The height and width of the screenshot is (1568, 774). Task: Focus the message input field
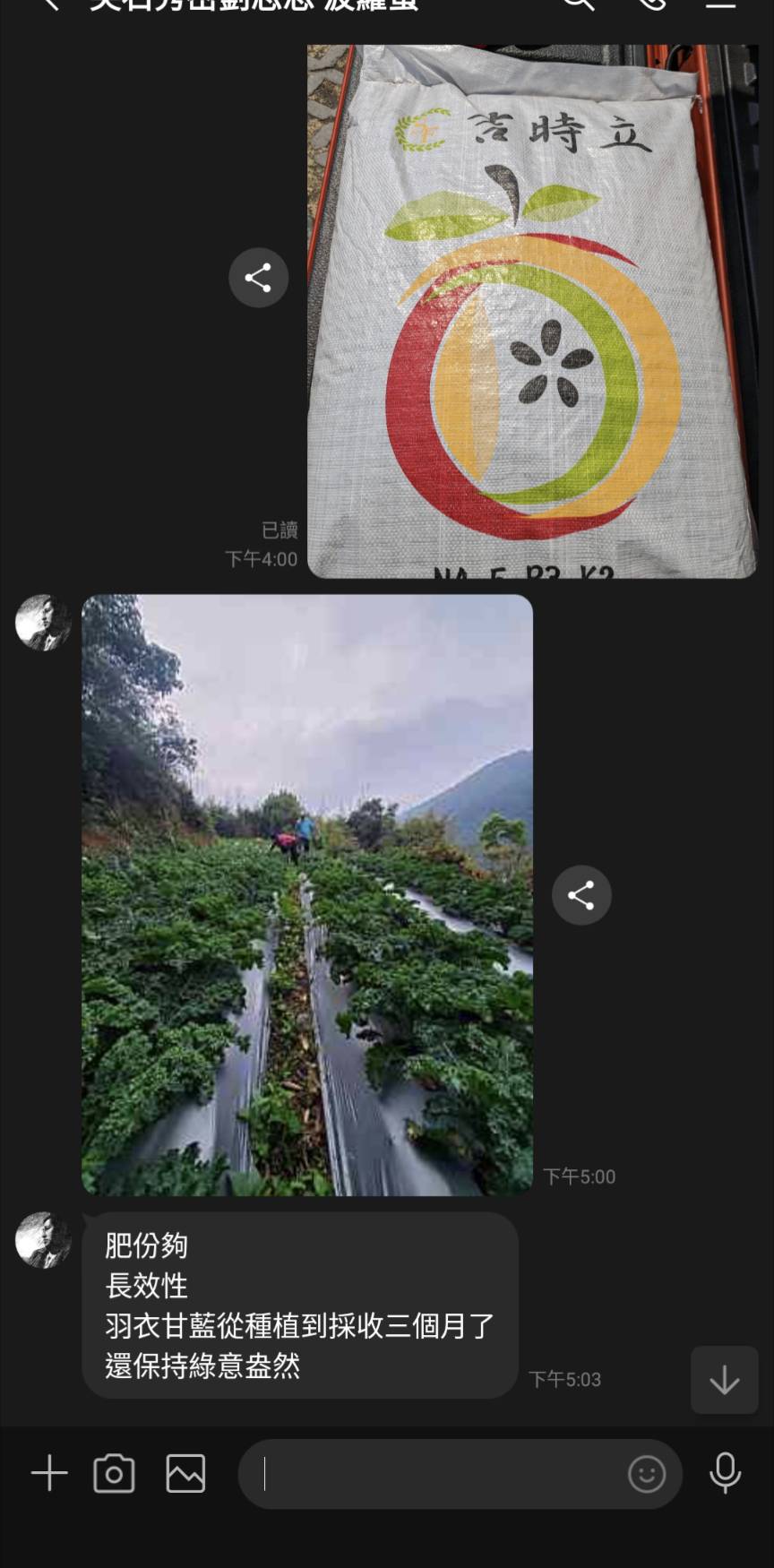click(x=439, y=1474)
